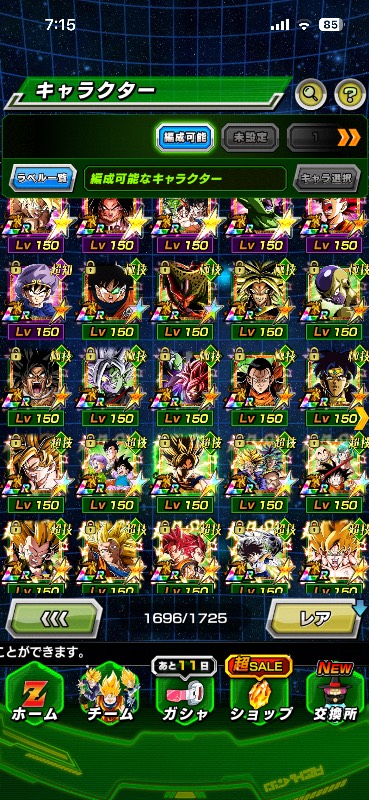
Task: Open the 交換所 tab
Action: point(335,691)
